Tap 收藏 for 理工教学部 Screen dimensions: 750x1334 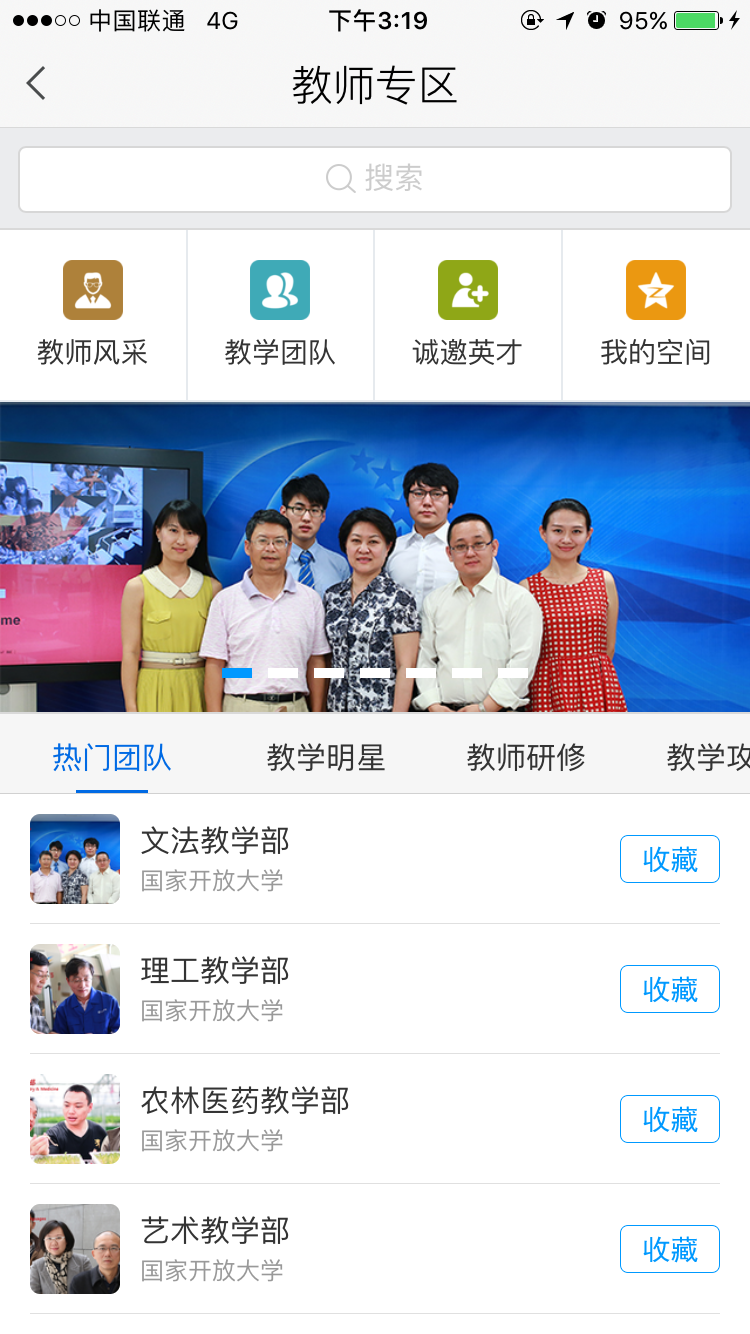point(670,989)
